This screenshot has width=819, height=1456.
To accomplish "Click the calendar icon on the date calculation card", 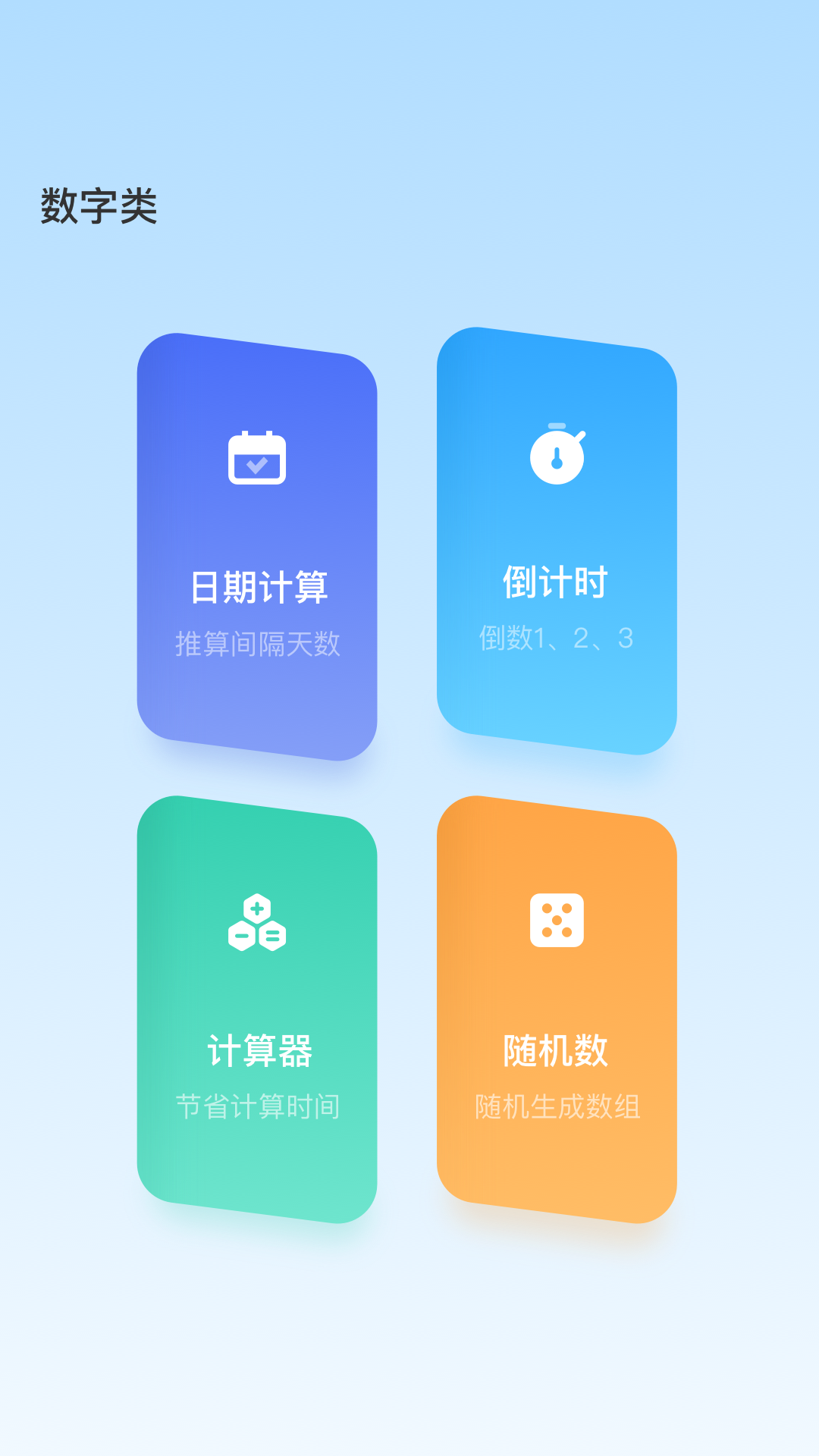I will click(x=258, y=459).
